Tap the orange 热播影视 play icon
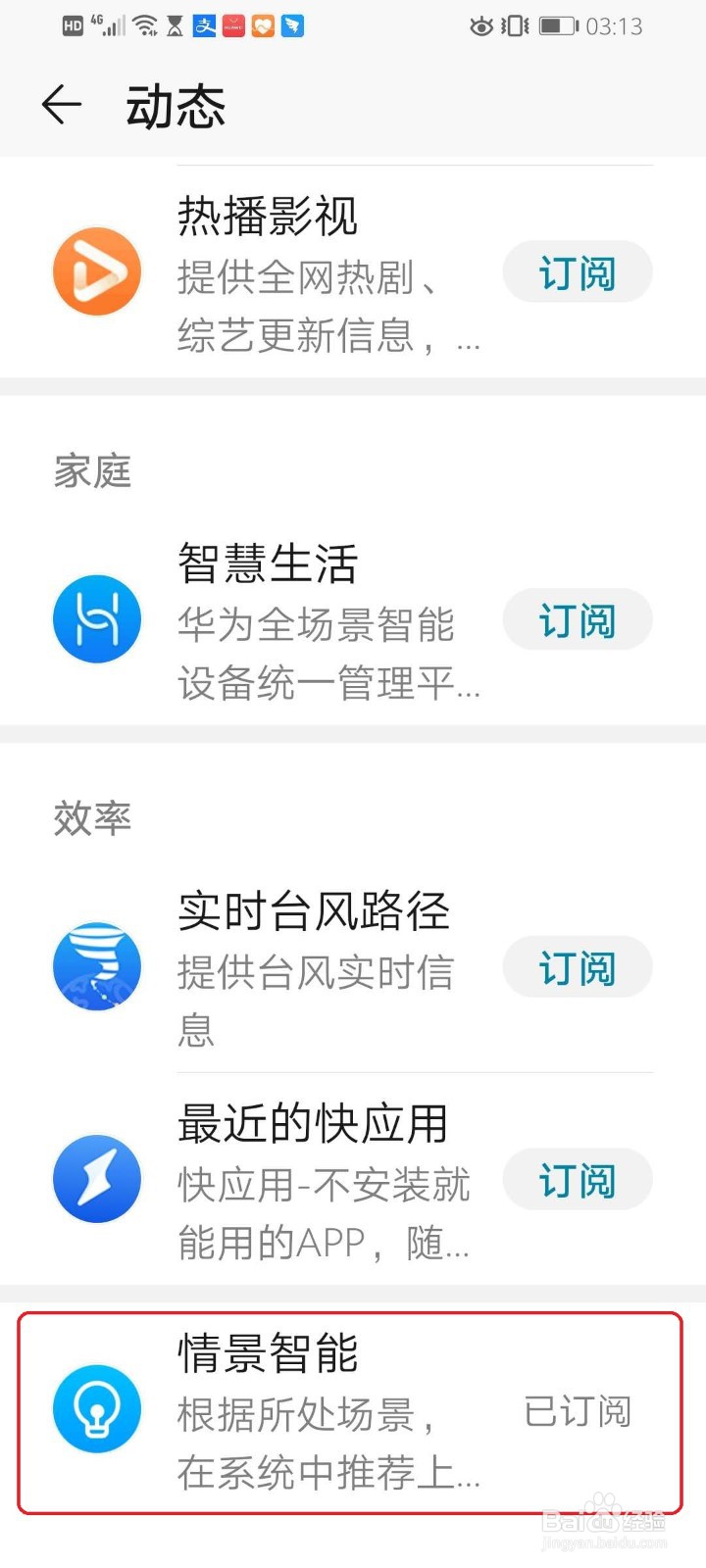The width and height of the screenshot is (706, 1568). point(97,271)
